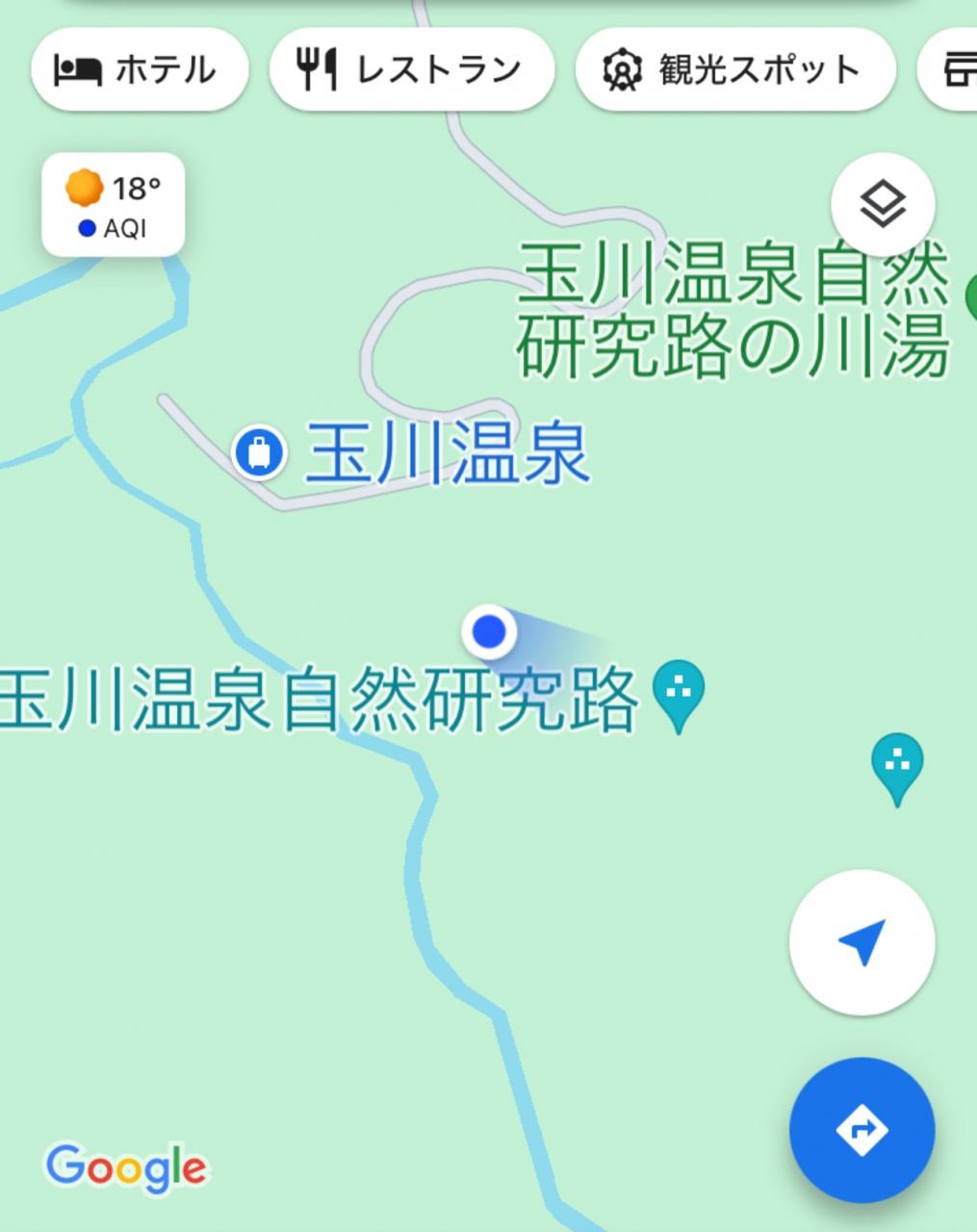Open the map layers button
977x1232 pixels.
882,204
